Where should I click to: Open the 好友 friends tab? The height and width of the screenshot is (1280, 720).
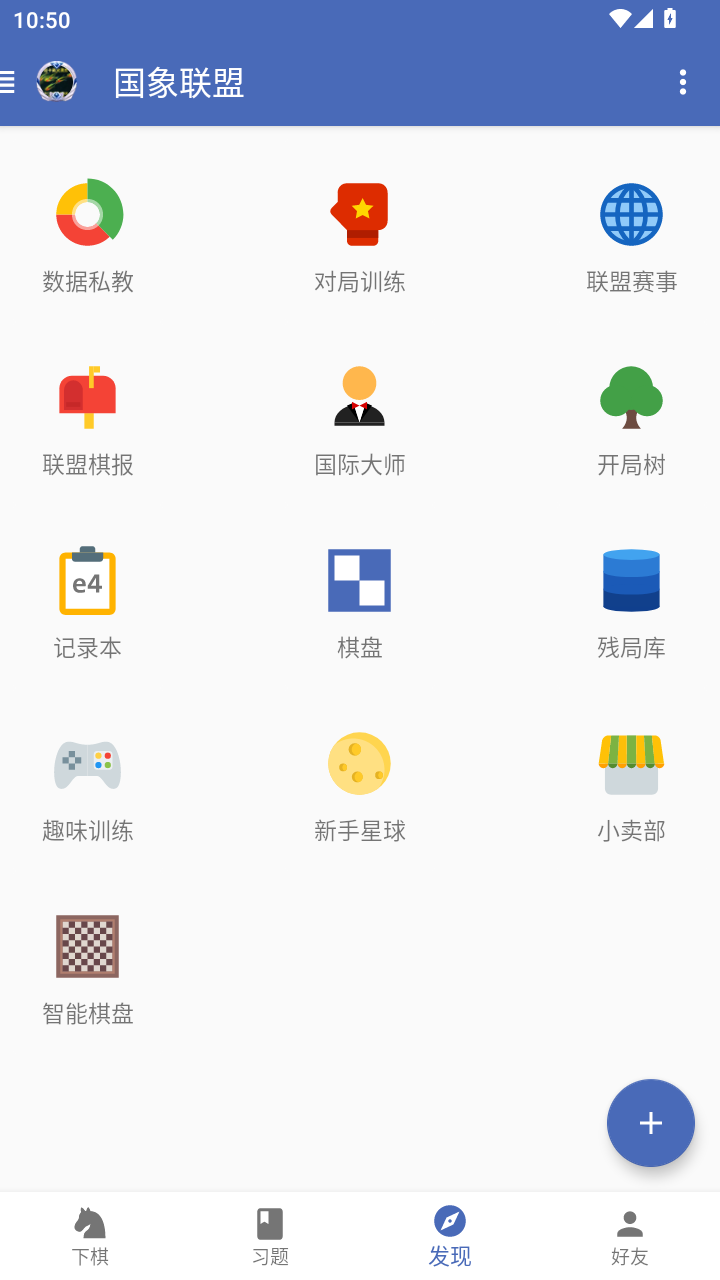(630, 1234)
